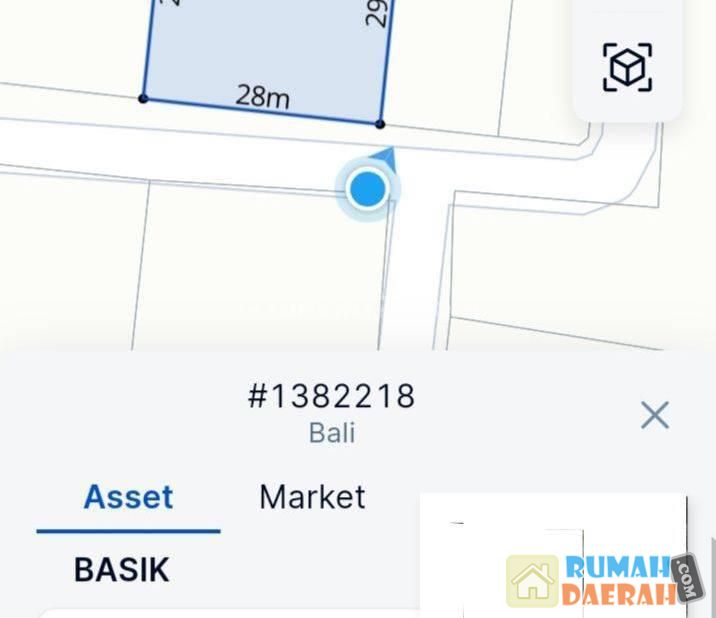Close the #1382218 parcel panel
This screenshot has height=618, width=716.
pyautogui.click(x=655, y=414)
